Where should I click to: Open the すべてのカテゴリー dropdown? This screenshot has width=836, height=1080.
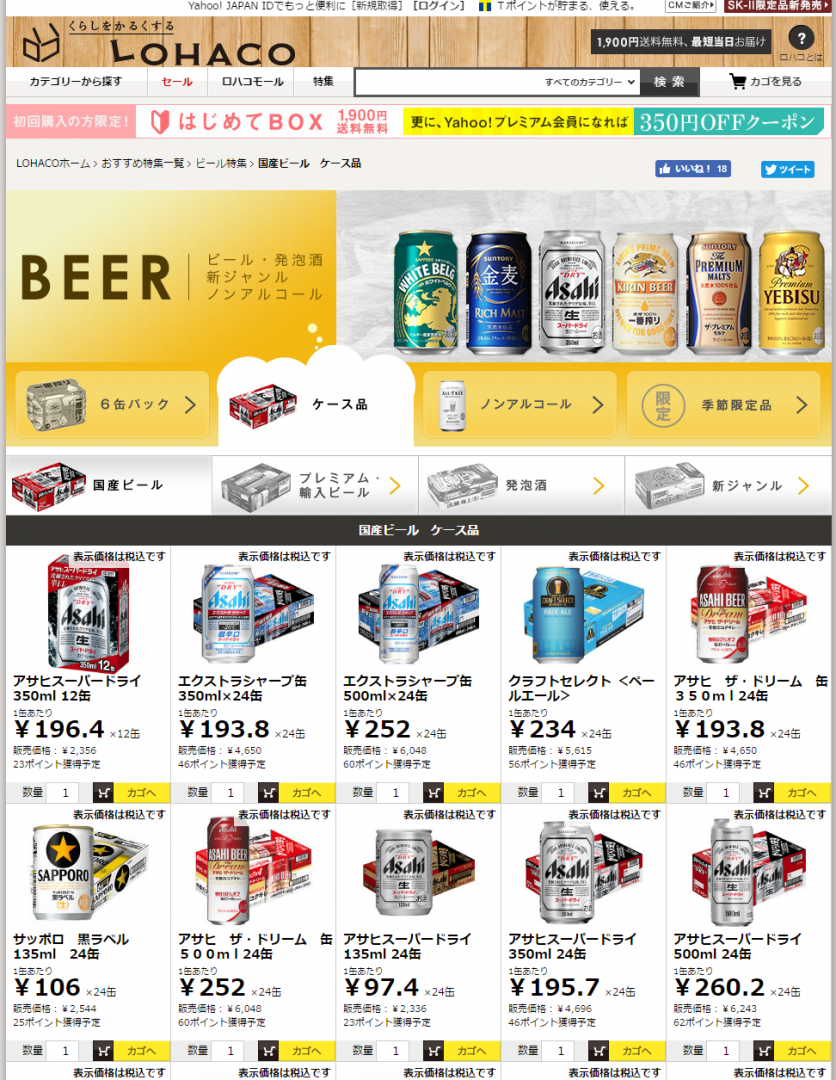coord(590,82)
